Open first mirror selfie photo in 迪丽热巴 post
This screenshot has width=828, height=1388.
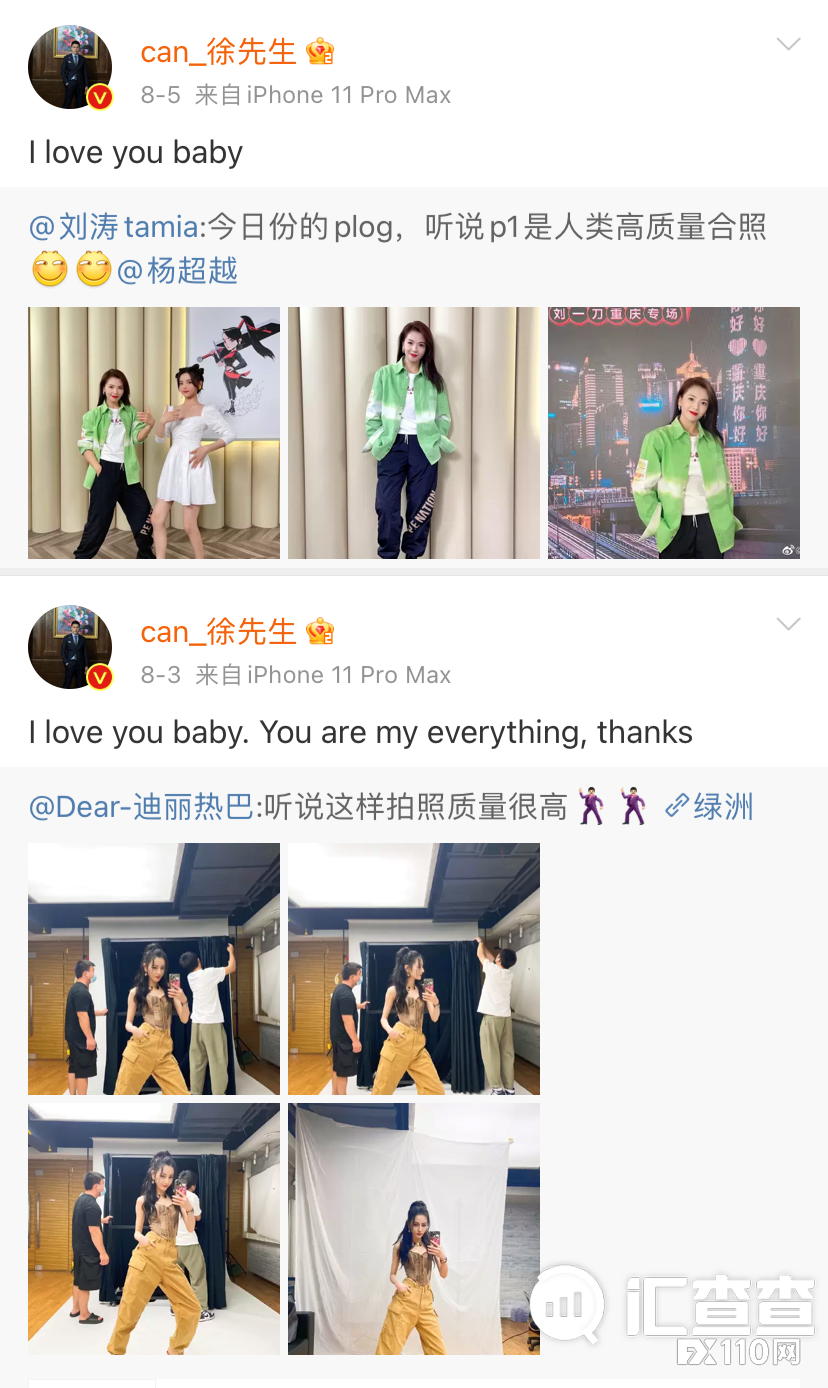point(154,969)
